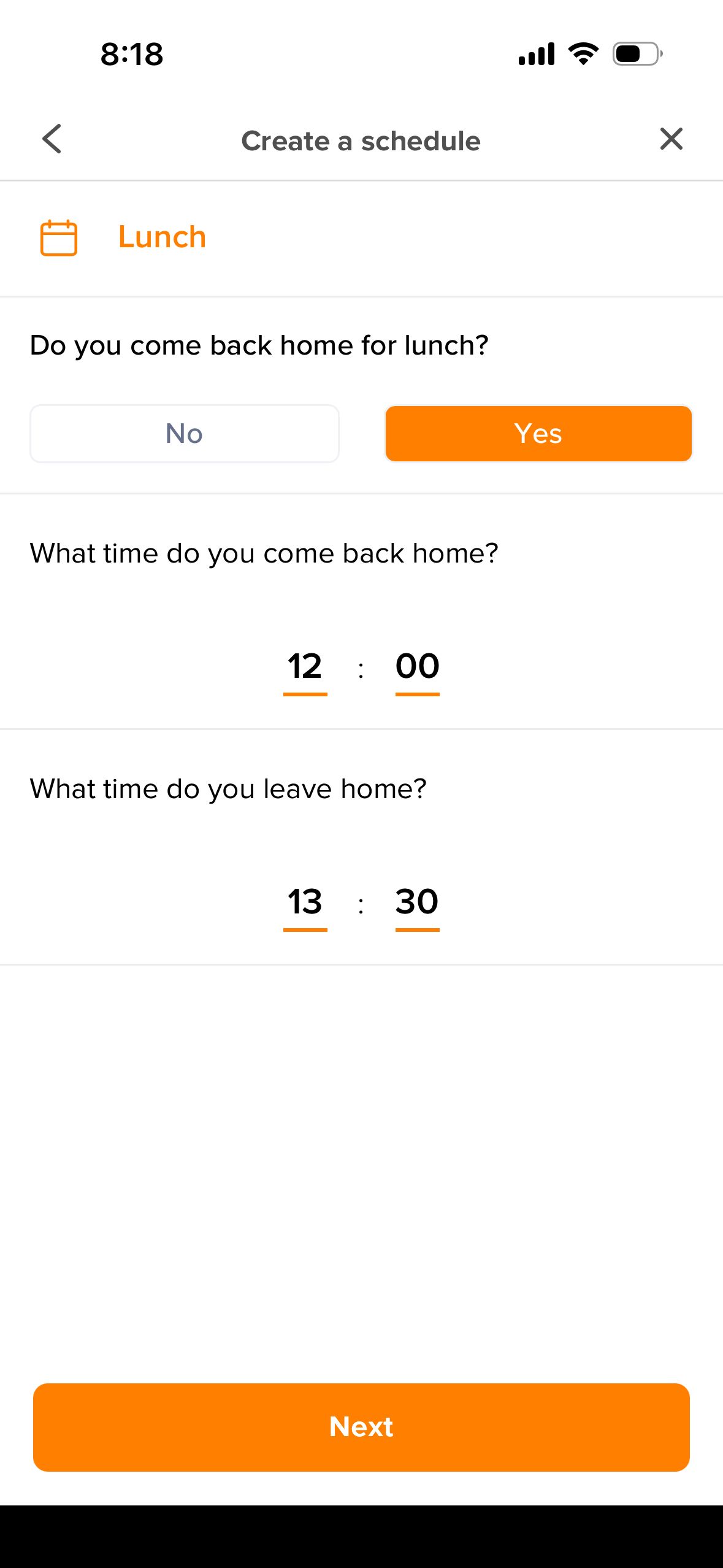Enable the Yes option again to confirm
This screenshot has width=723, height=1568.
click(538, 433)
